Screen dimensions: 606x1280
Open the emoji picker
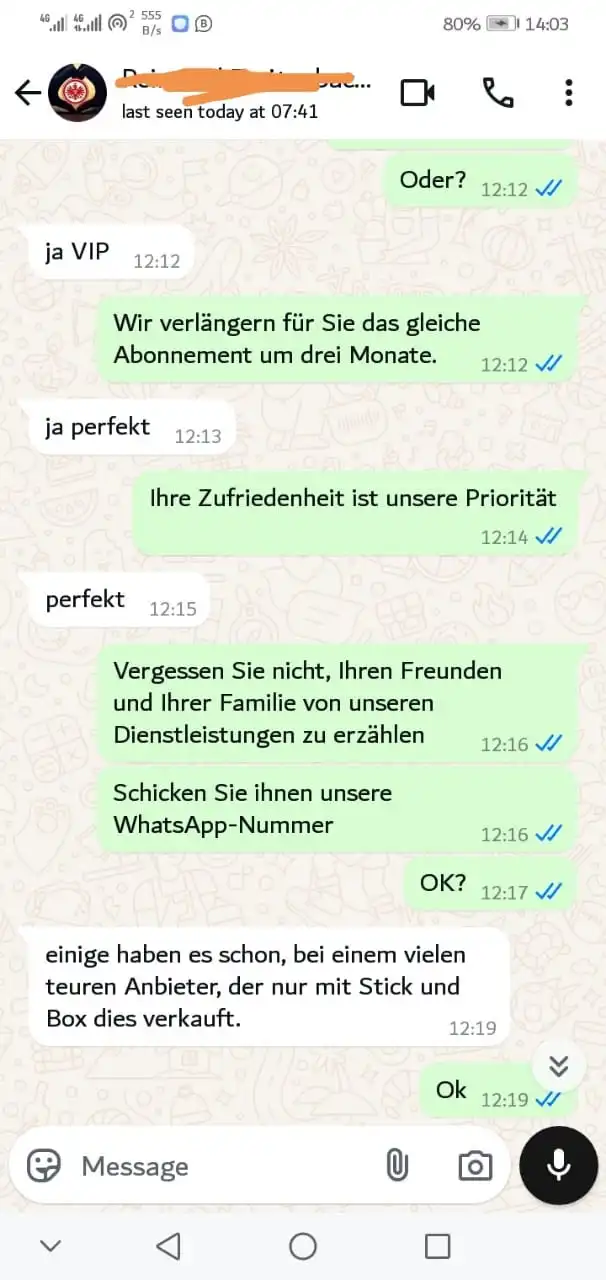click(x=44, y=1166)
